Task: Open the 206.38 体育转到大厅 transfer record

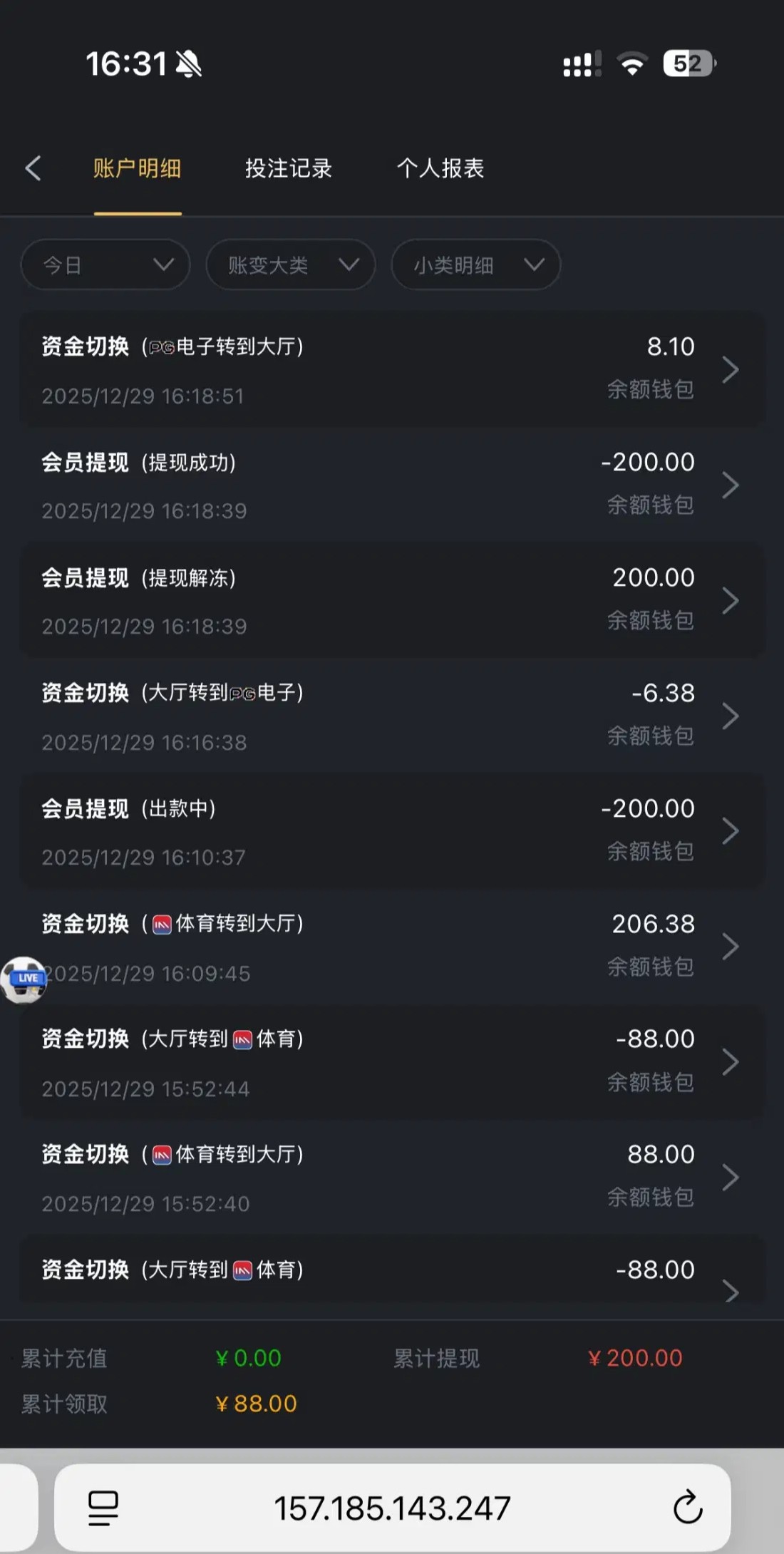Action: click(x=392, y=947)
